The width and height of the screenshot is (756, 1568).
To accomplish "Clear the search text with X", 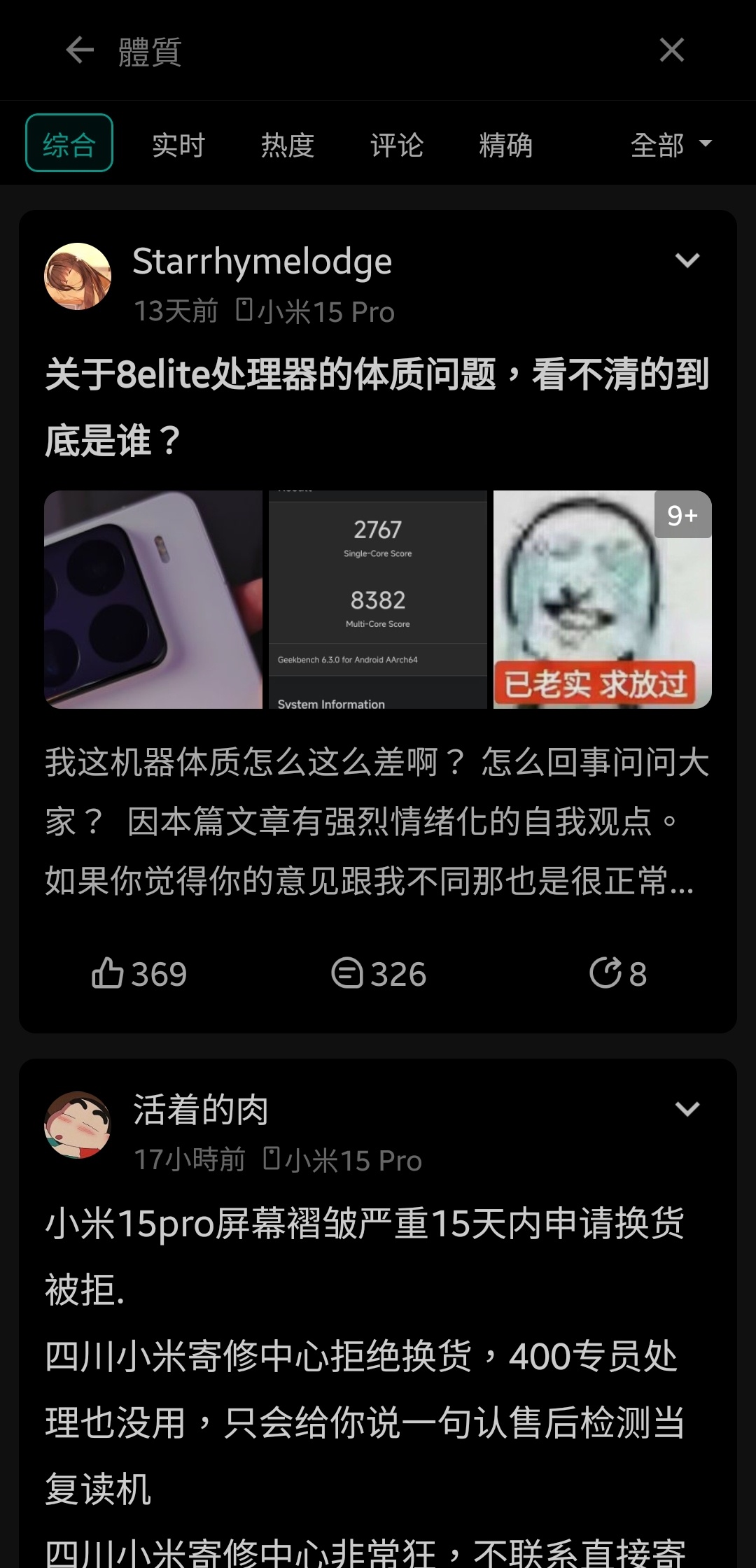I will point(671,50).
